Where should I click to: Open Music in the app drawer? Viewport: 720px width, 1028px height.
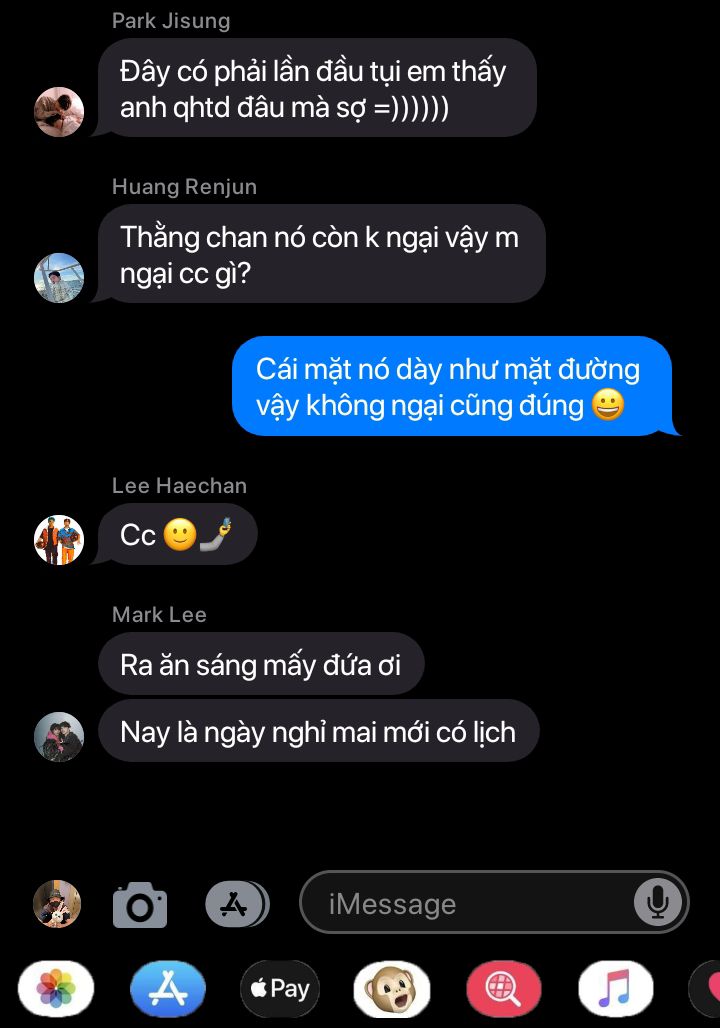(x=616, y=989)
